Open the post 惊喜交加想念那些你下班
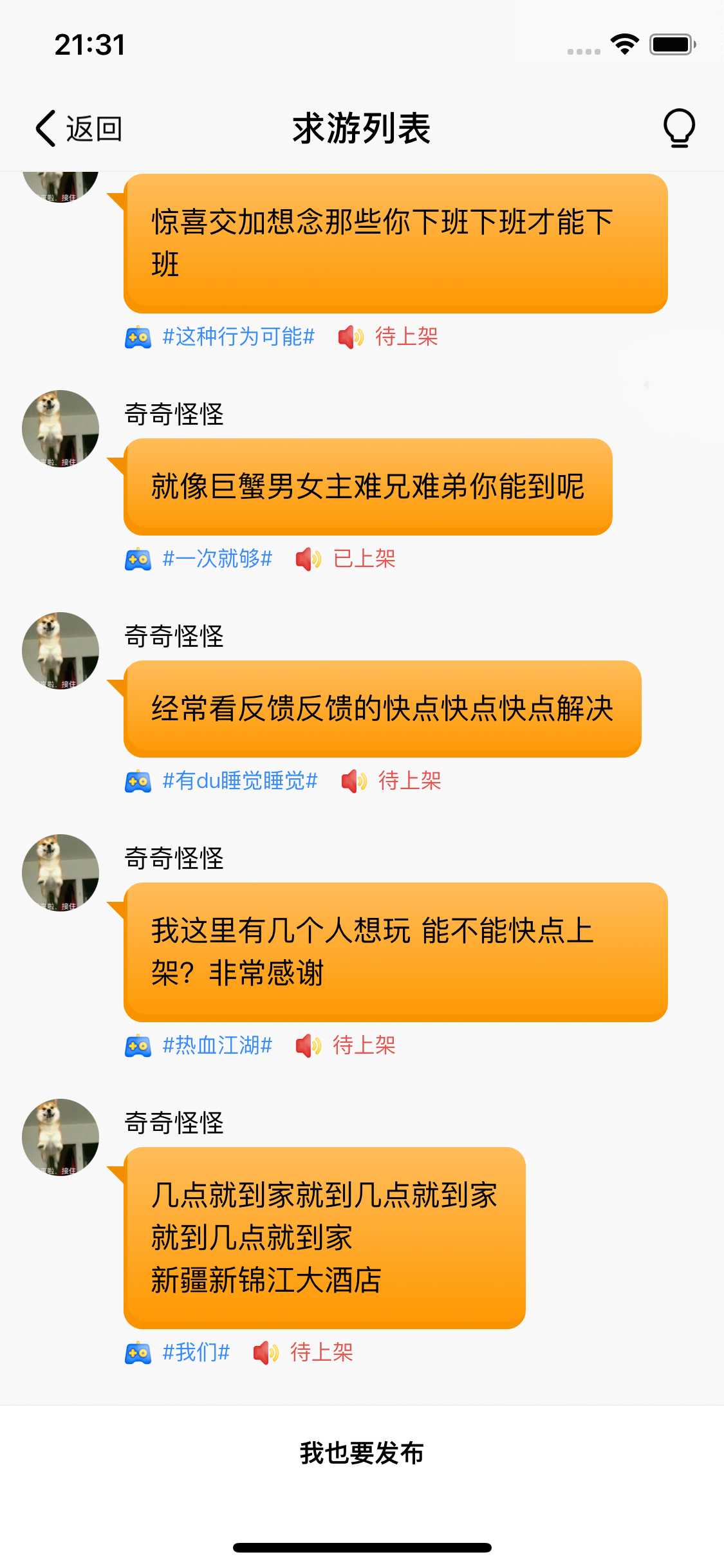This screenshot has width=724, height=1568. 395,243
